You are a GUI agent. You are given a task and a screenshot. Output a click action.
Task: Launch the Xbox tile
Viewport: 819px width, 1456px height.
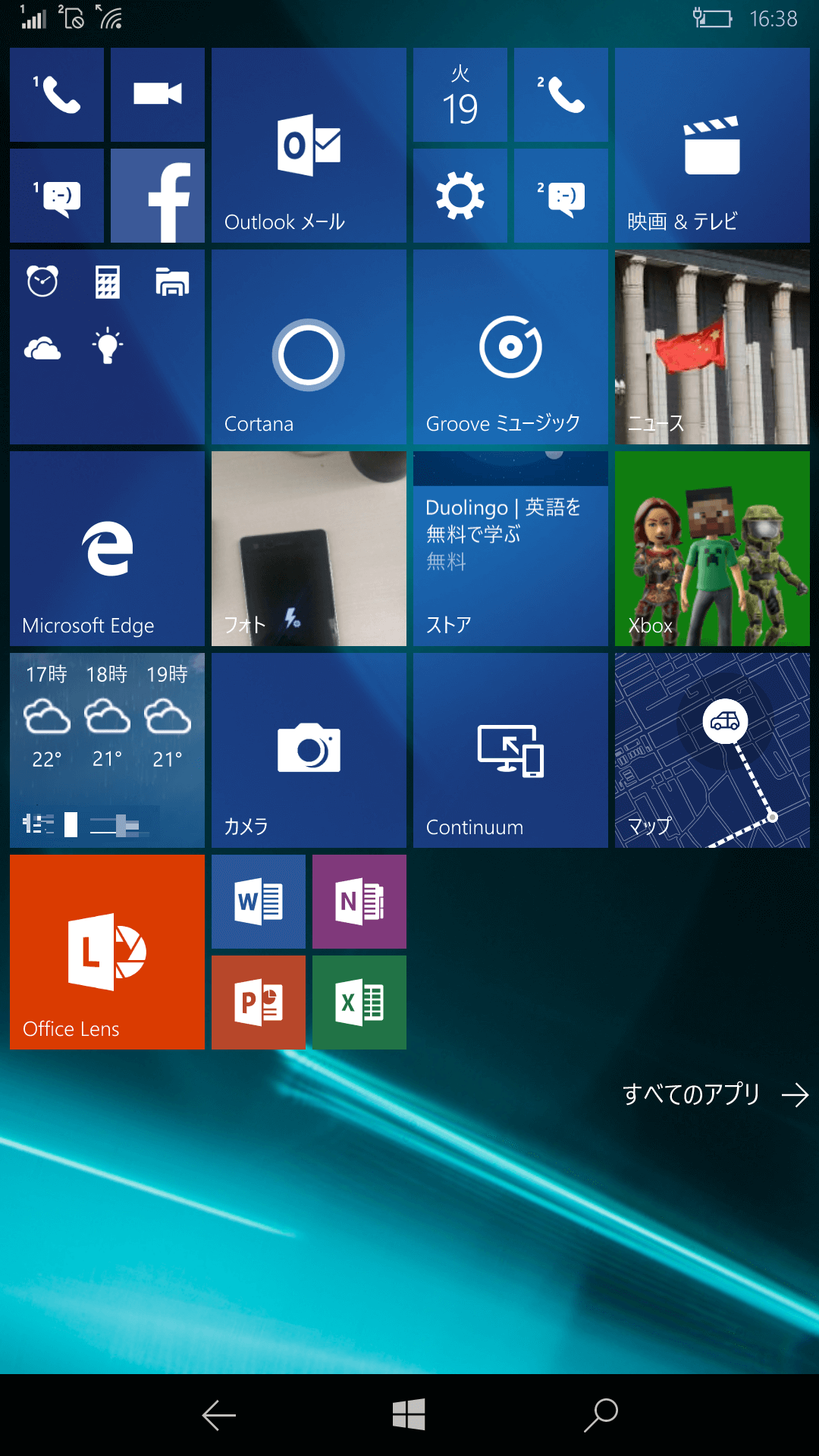point(712,549)
